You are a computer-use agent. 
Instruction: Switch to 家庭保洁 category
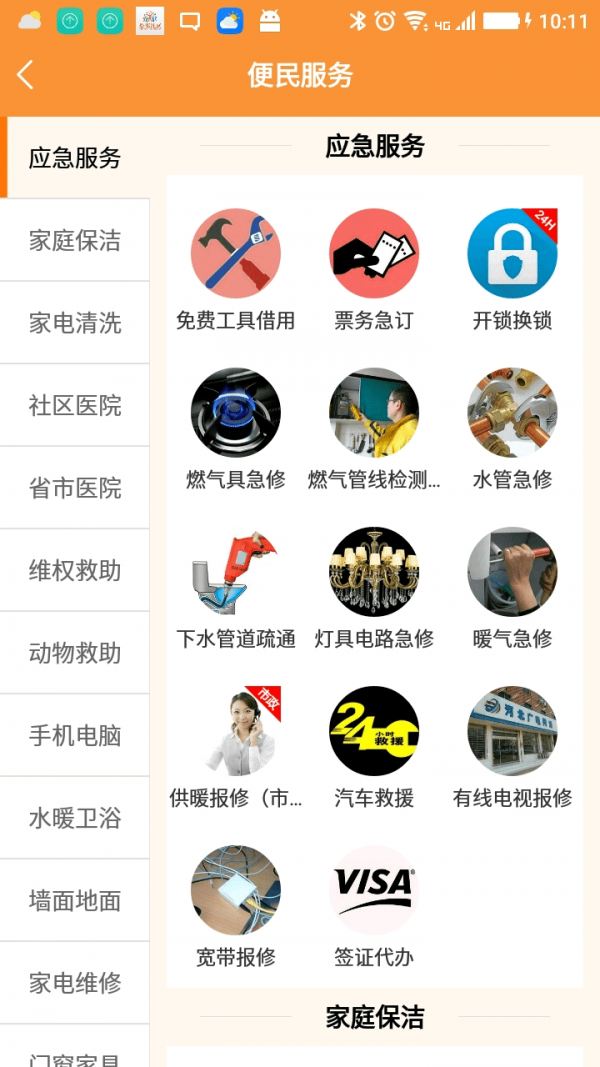(x=75, y=241)
